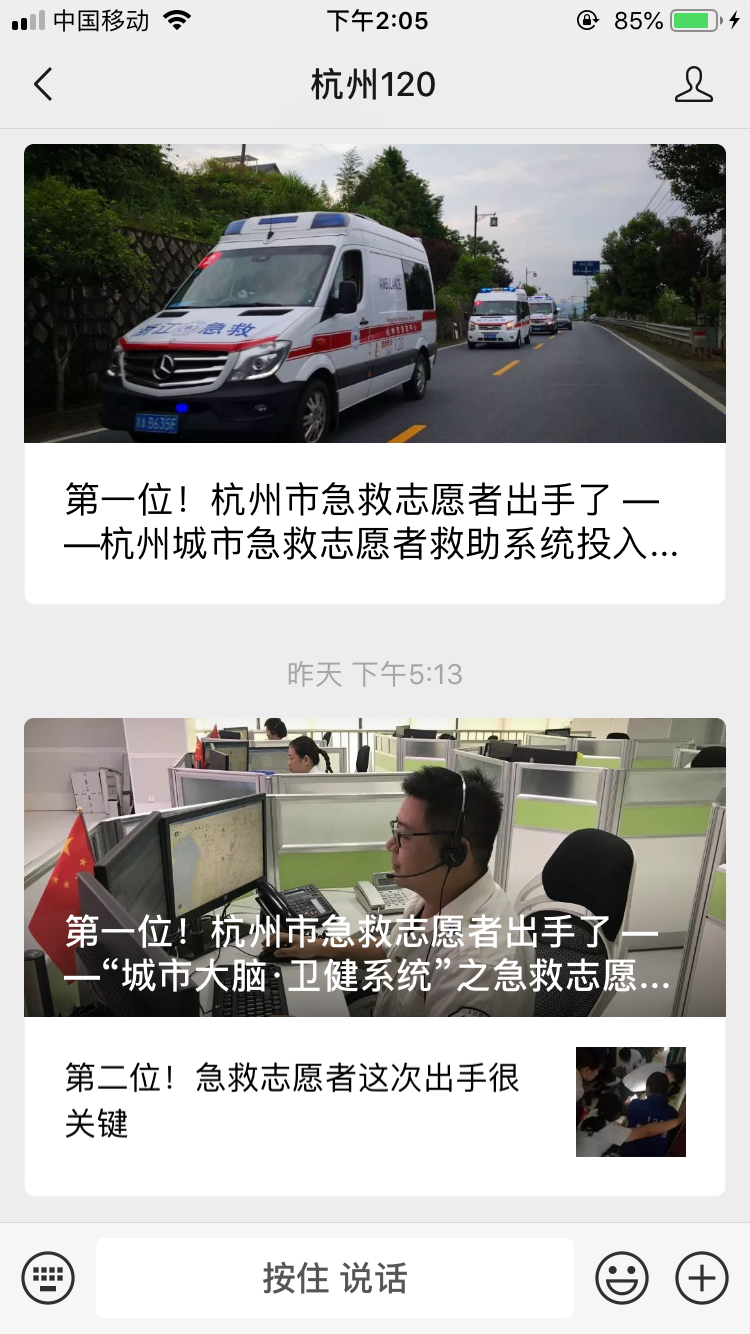Go back from the 杭州120 chat
The width and height of the screenshot is (750, 1334).
point(43,85)
